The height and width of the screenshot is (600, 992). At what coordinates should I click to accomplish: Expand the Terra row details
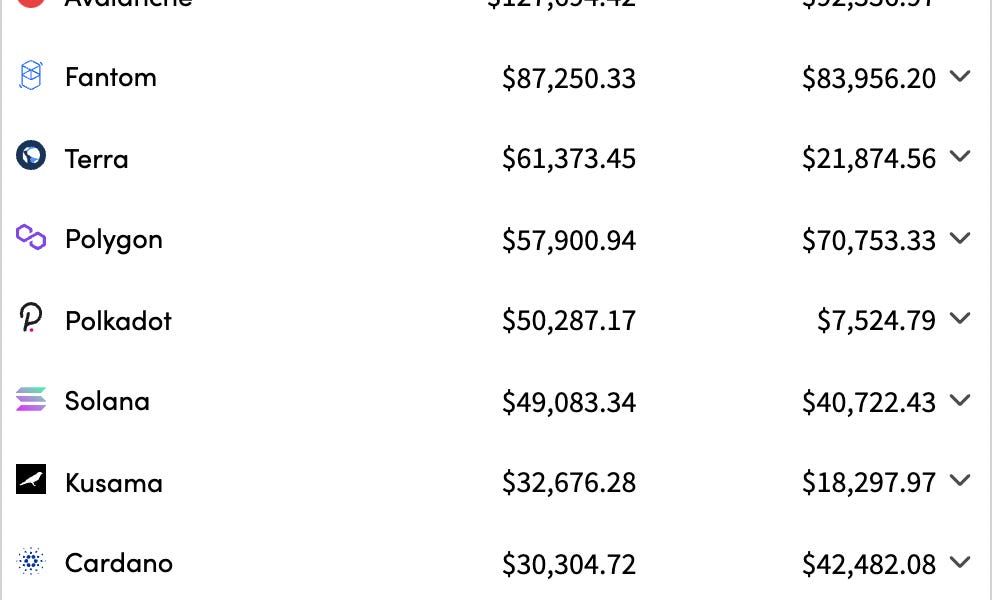click(960, 157)
